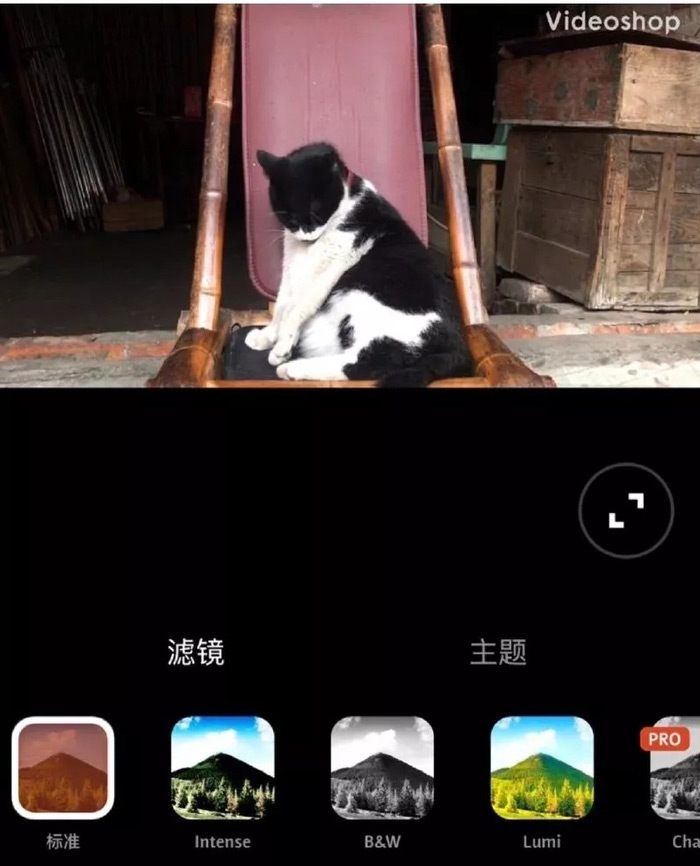700x866 pixels.
Task: Expand the video preview to fullscreen
Action: click(626, 510)
